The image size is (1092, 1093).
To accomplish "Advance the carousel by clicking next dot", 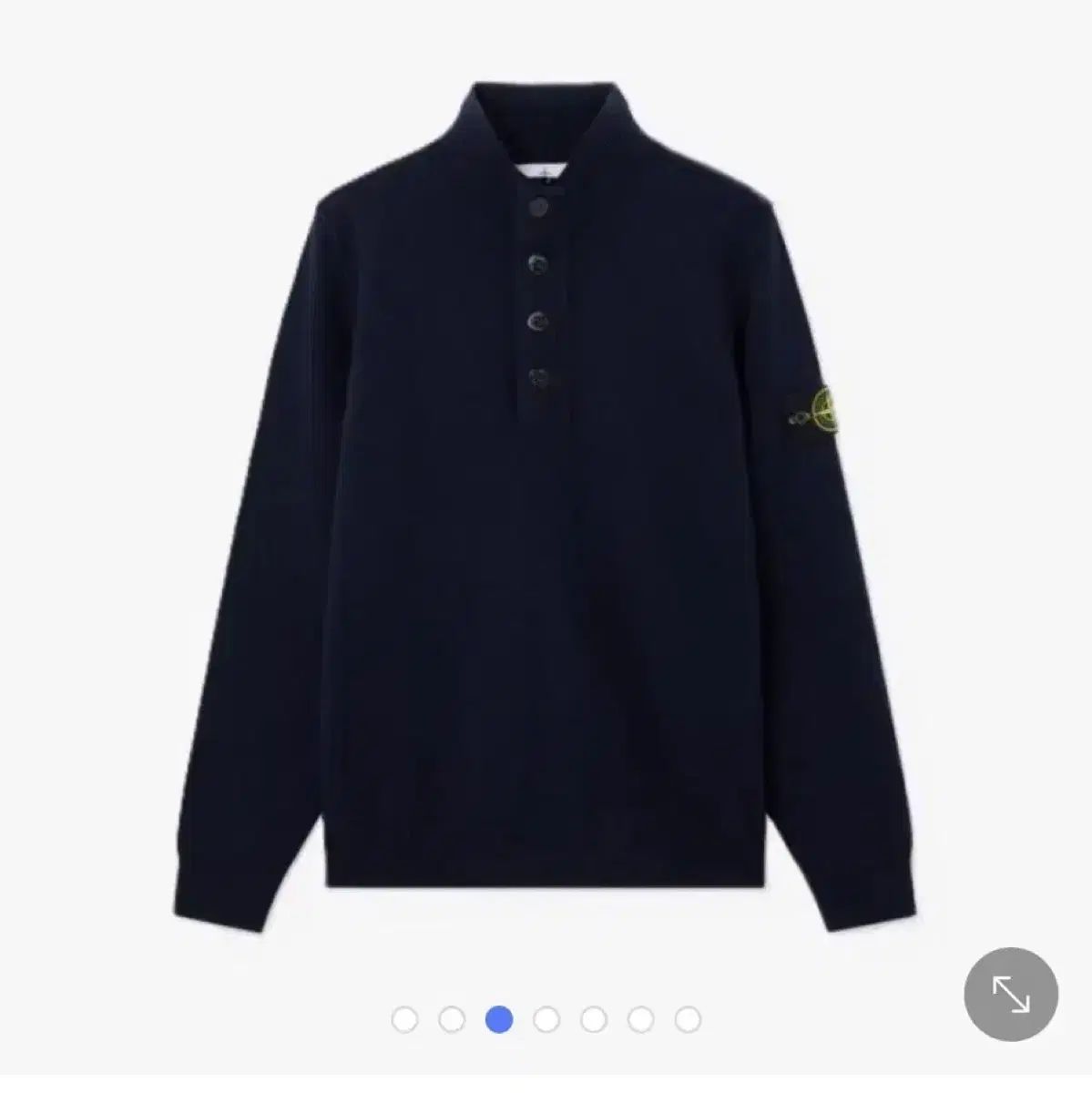I will click(546, 1019).
